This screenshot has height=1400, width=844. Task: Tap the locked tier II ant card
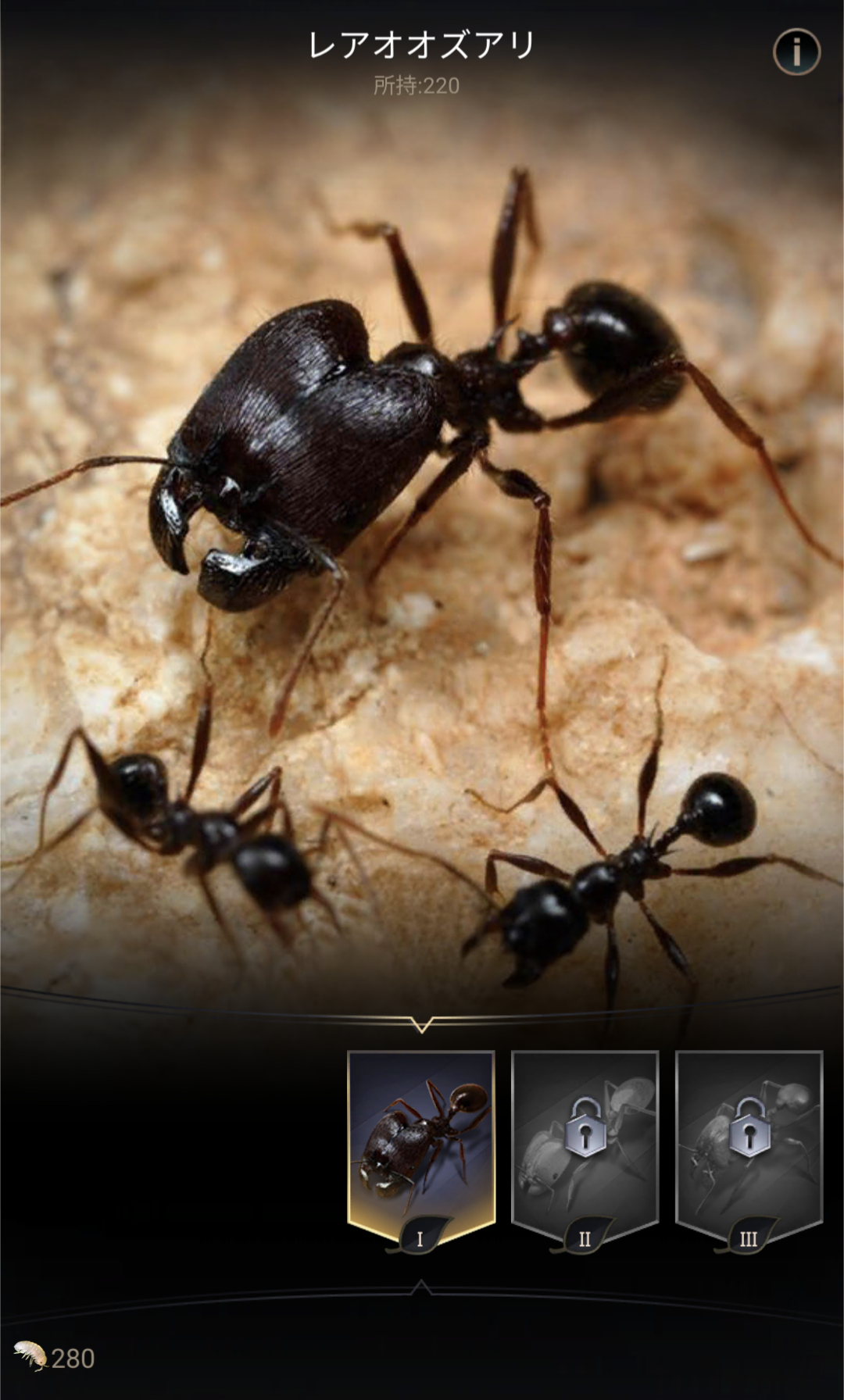(585, 1144)
